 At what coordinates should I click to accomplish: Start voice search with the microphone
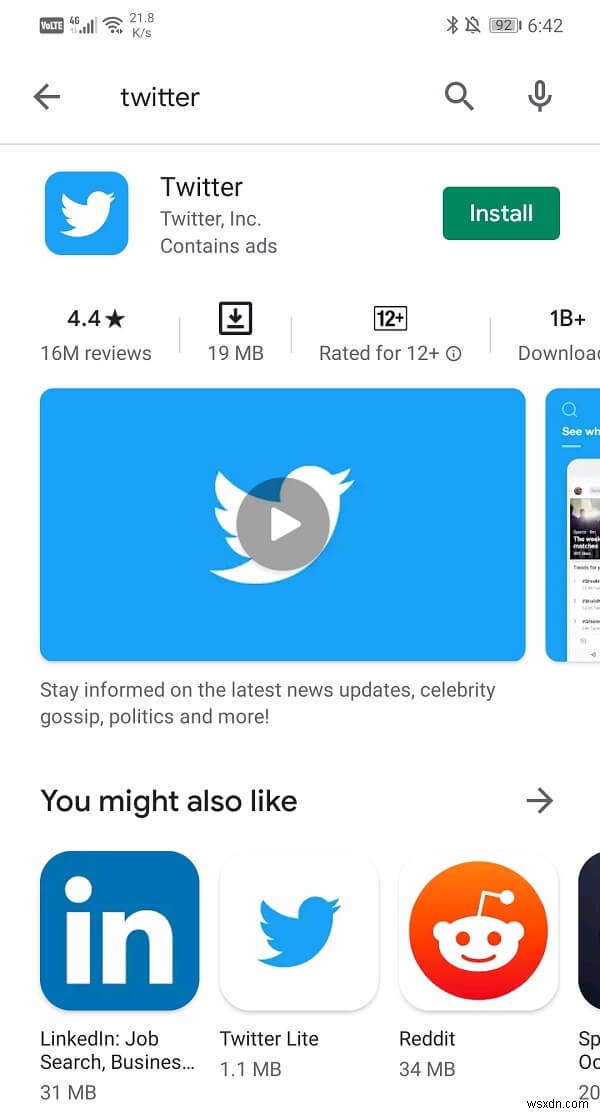pyautogui.click(x=540, y=97)
